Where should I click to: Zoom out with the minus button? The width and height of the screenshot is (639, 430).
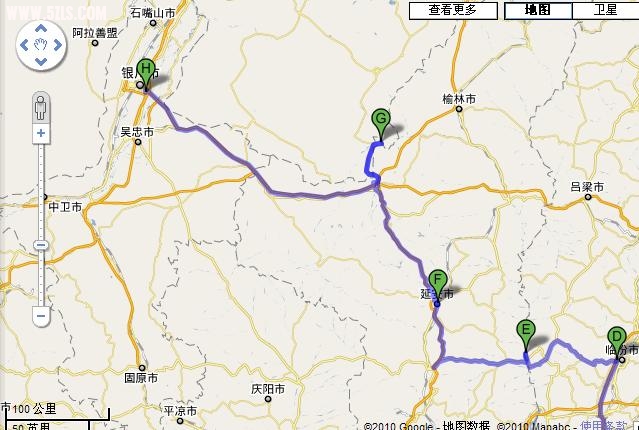point(41,315)
